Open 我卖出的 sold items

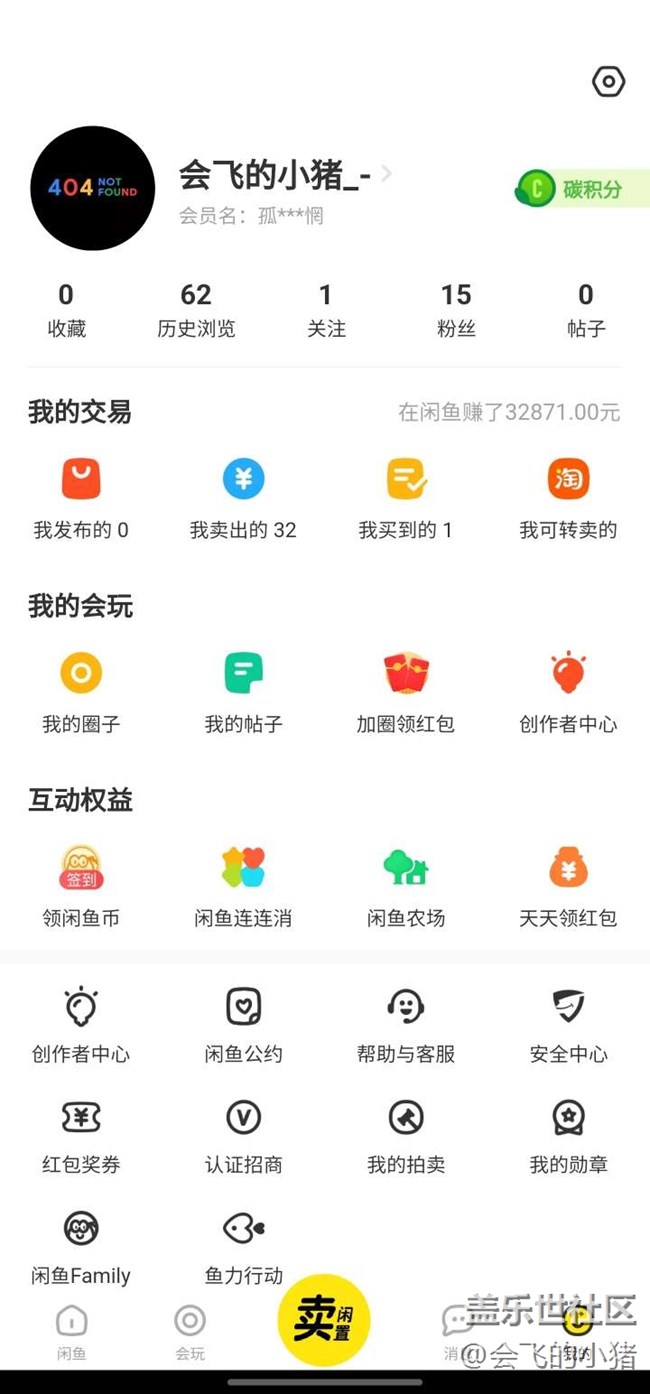tap(243, 499)
